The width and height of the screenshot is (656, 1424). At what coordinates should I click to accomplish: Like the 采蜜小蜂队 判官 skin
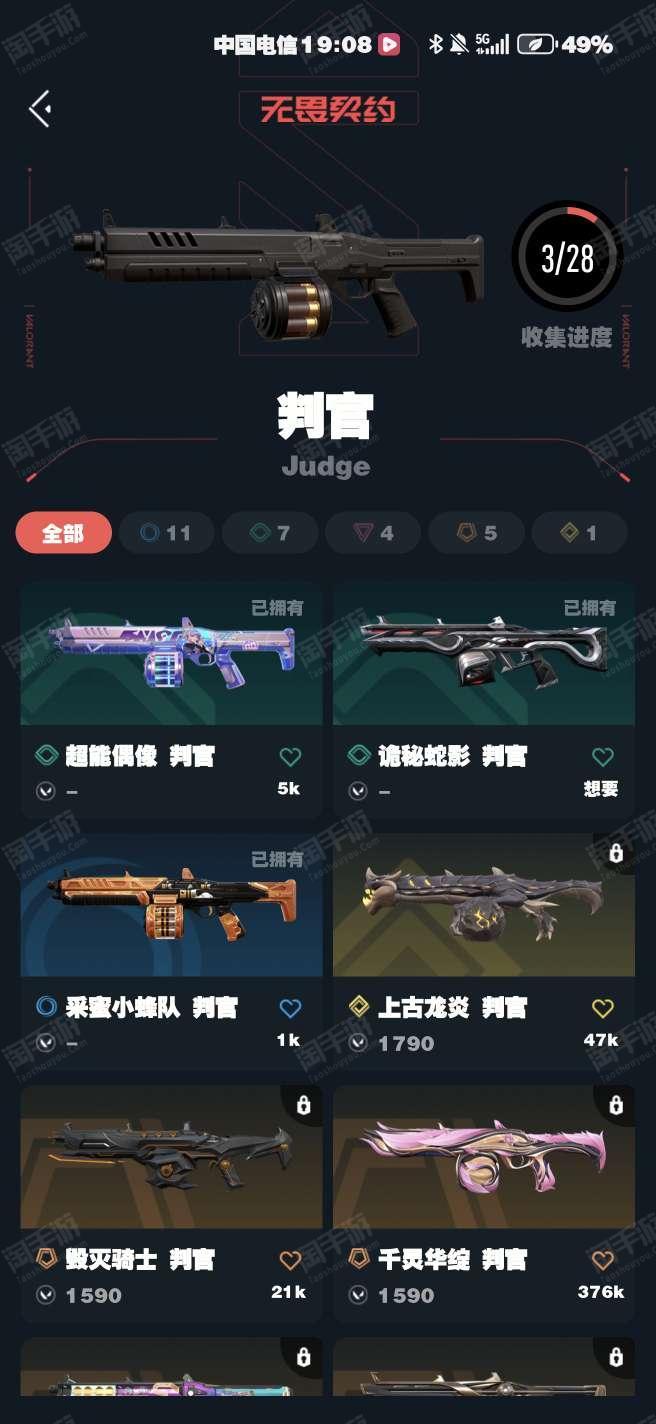tap(290, 1008)
